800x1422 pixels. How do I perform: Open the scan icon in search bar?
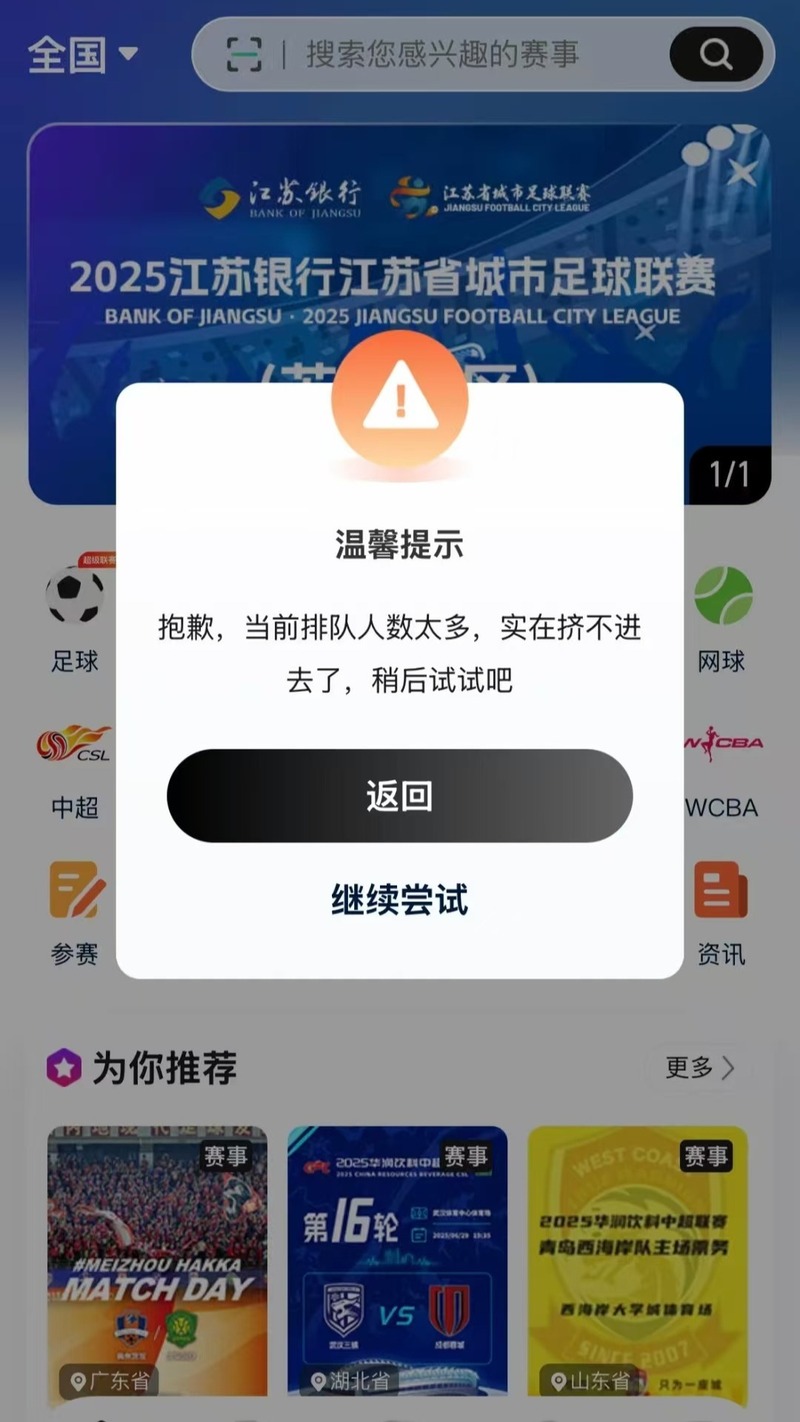(243, 54)
